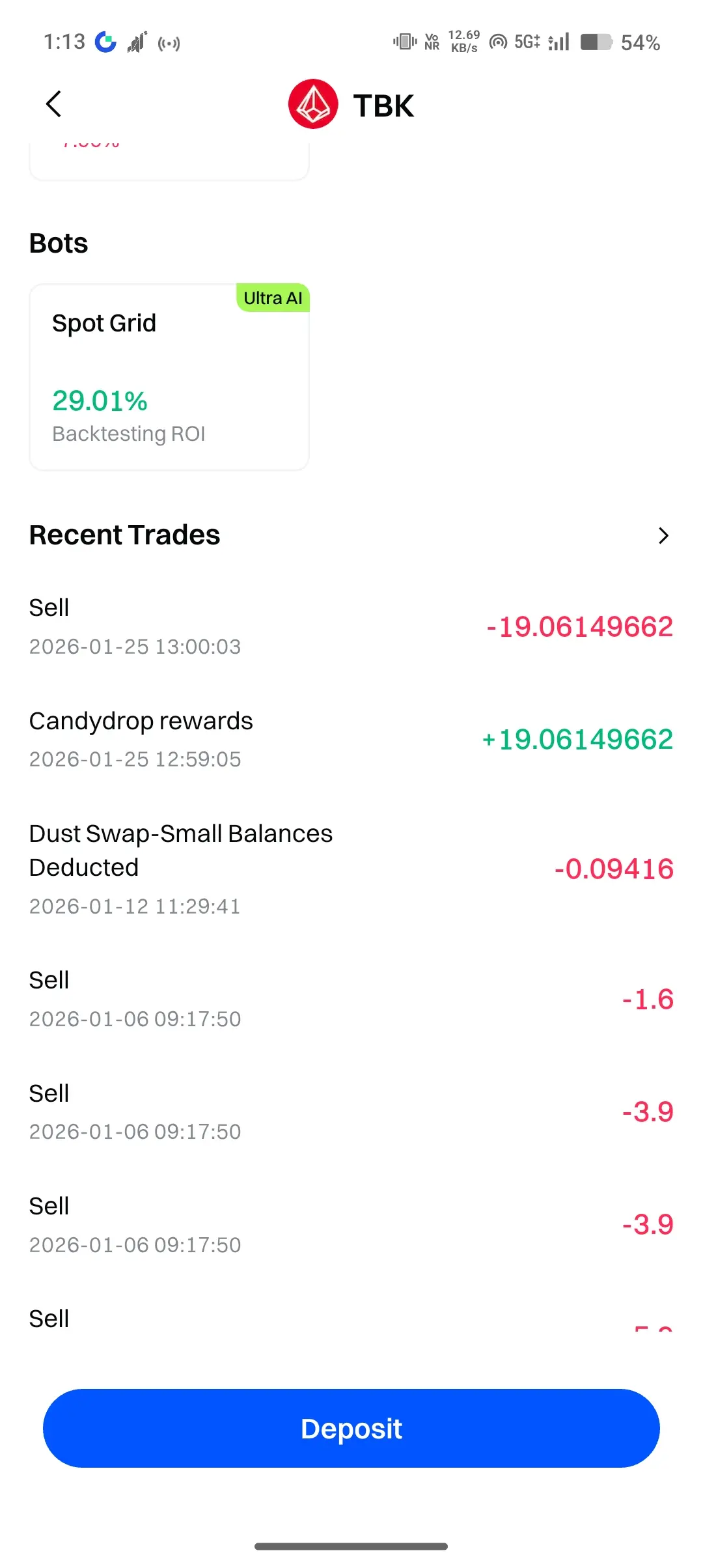Screen dimensions: 703x1568
Task: Tap the Deposit button
Action: 351,1428
